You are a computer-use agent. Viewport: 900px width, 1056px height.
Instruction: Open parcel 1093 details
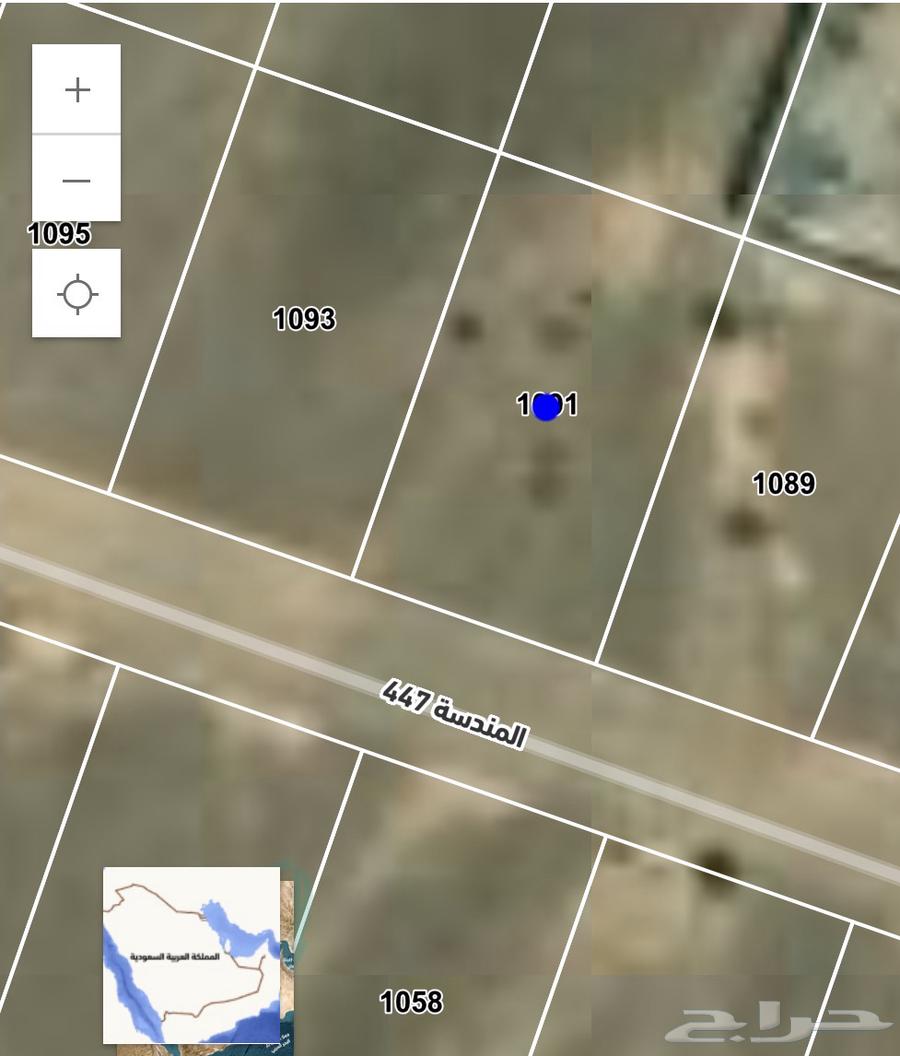coord(303,321)
